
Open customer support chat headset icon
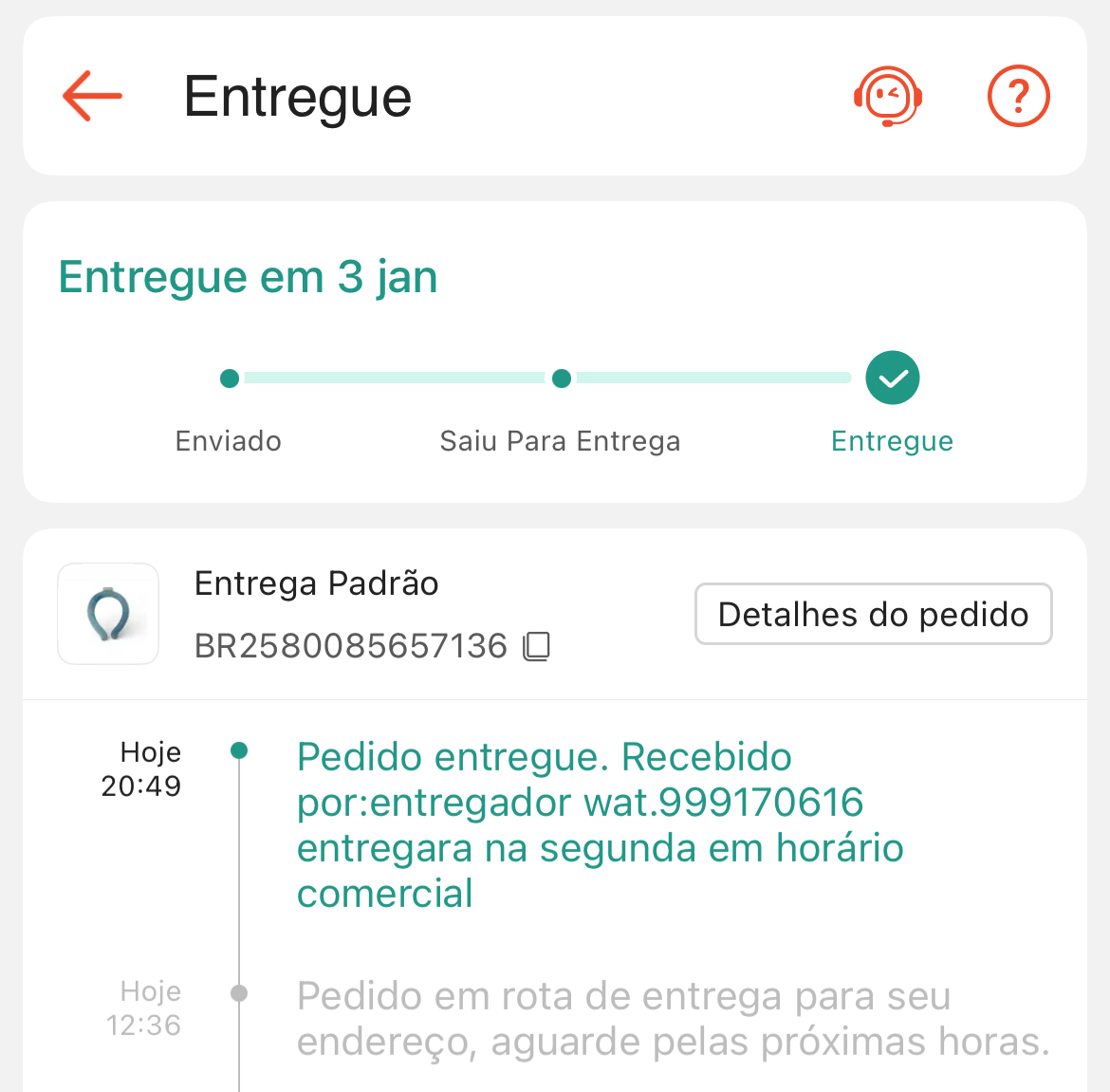(x=888, y=96)
